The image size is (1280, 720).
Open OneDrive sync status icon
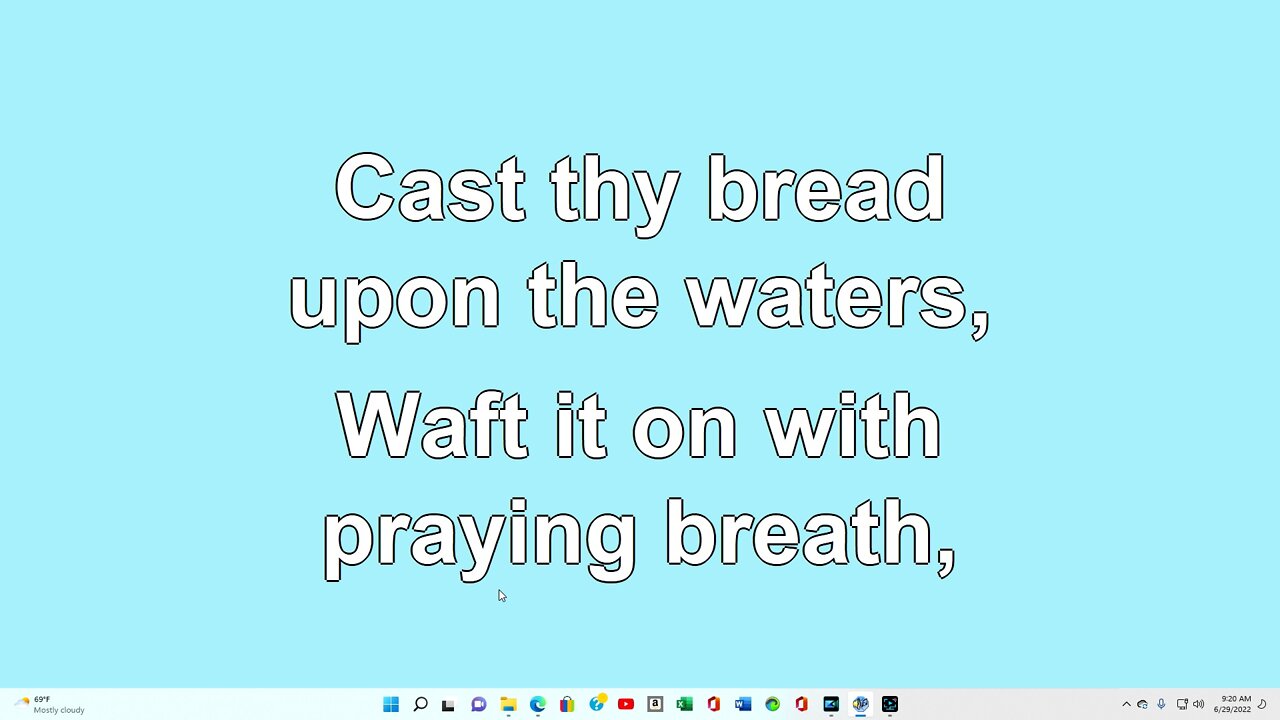click(1143, 704)
